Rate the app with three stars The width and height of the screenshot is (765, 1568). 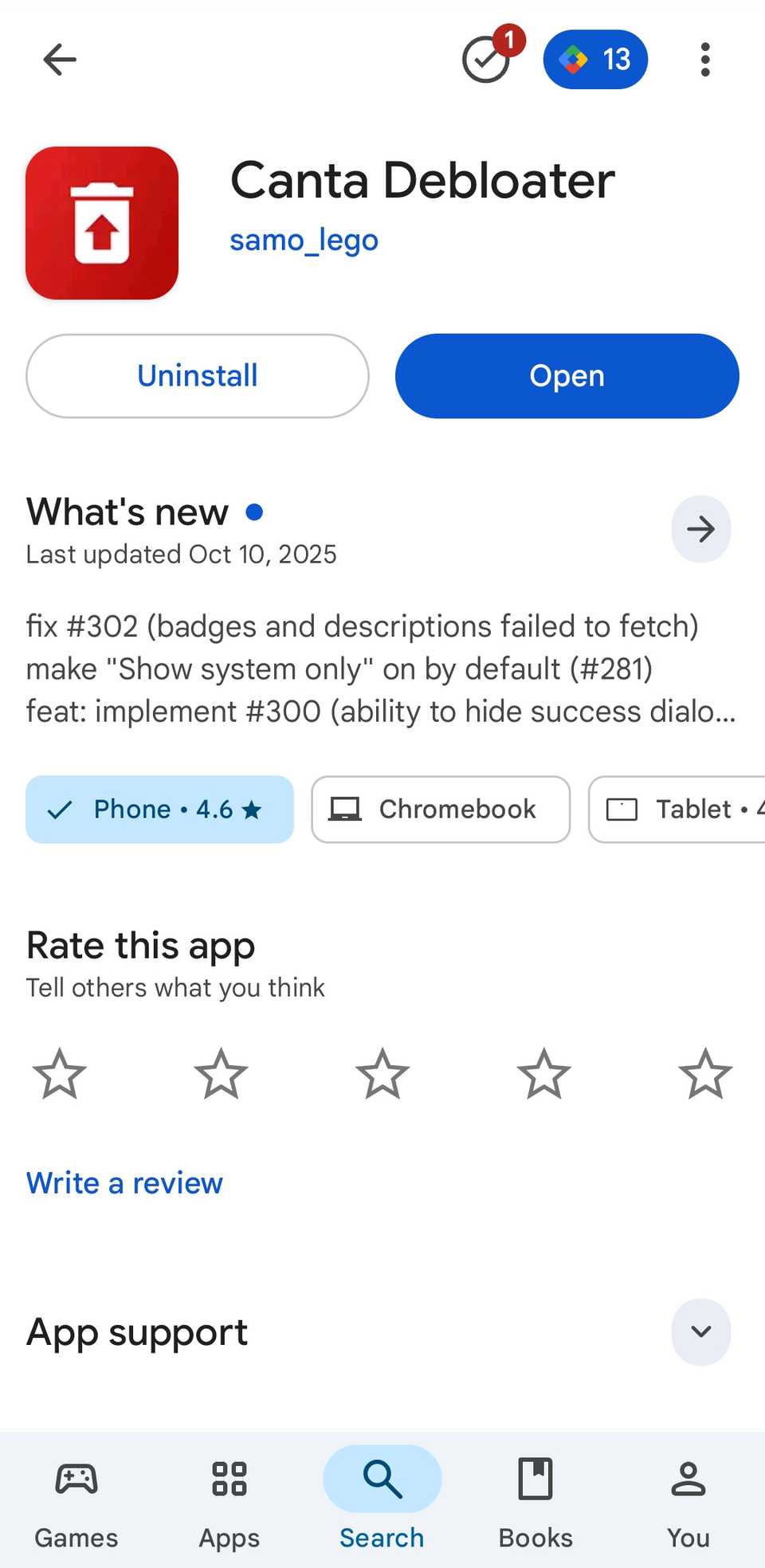382,1074
